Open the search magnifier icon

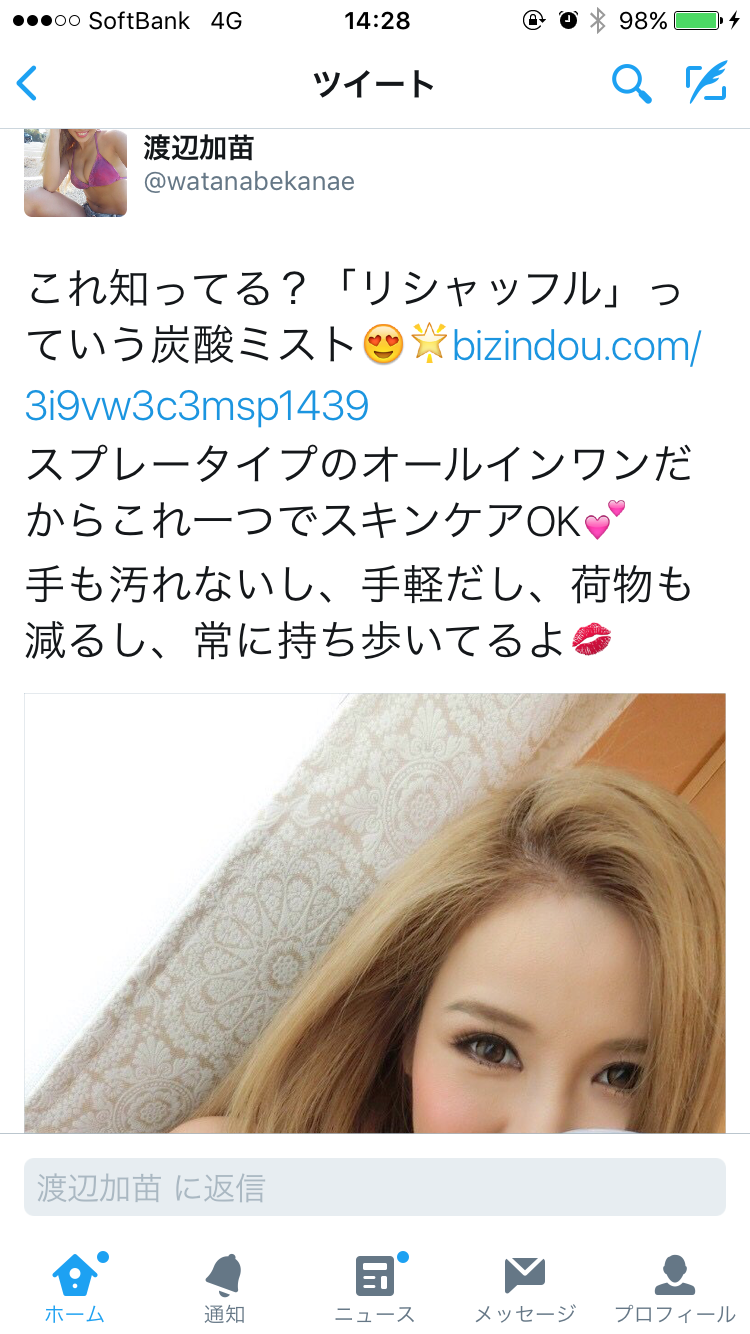click(x=631, y=84)
